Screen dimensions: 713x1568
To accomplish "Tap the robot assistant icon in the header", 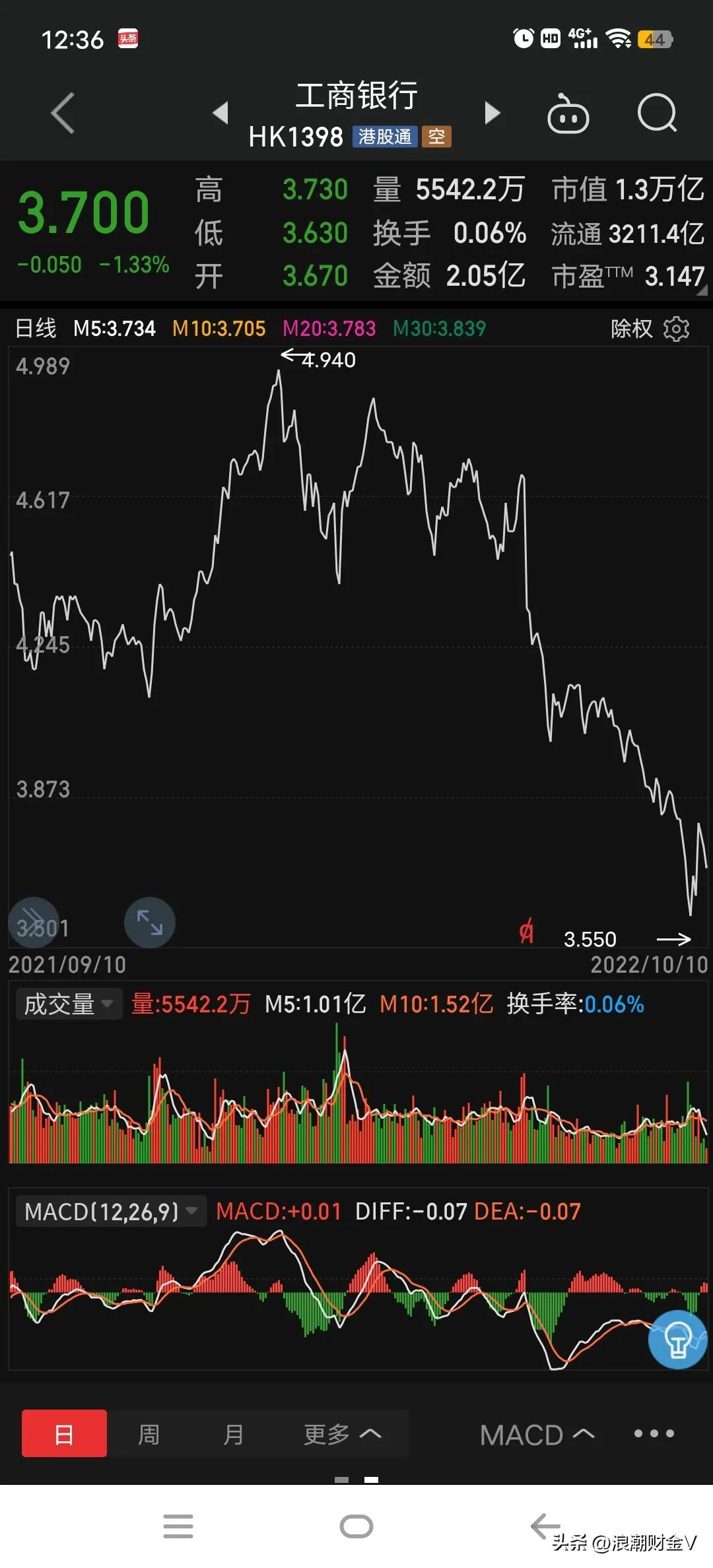I will tap(569, 114).
